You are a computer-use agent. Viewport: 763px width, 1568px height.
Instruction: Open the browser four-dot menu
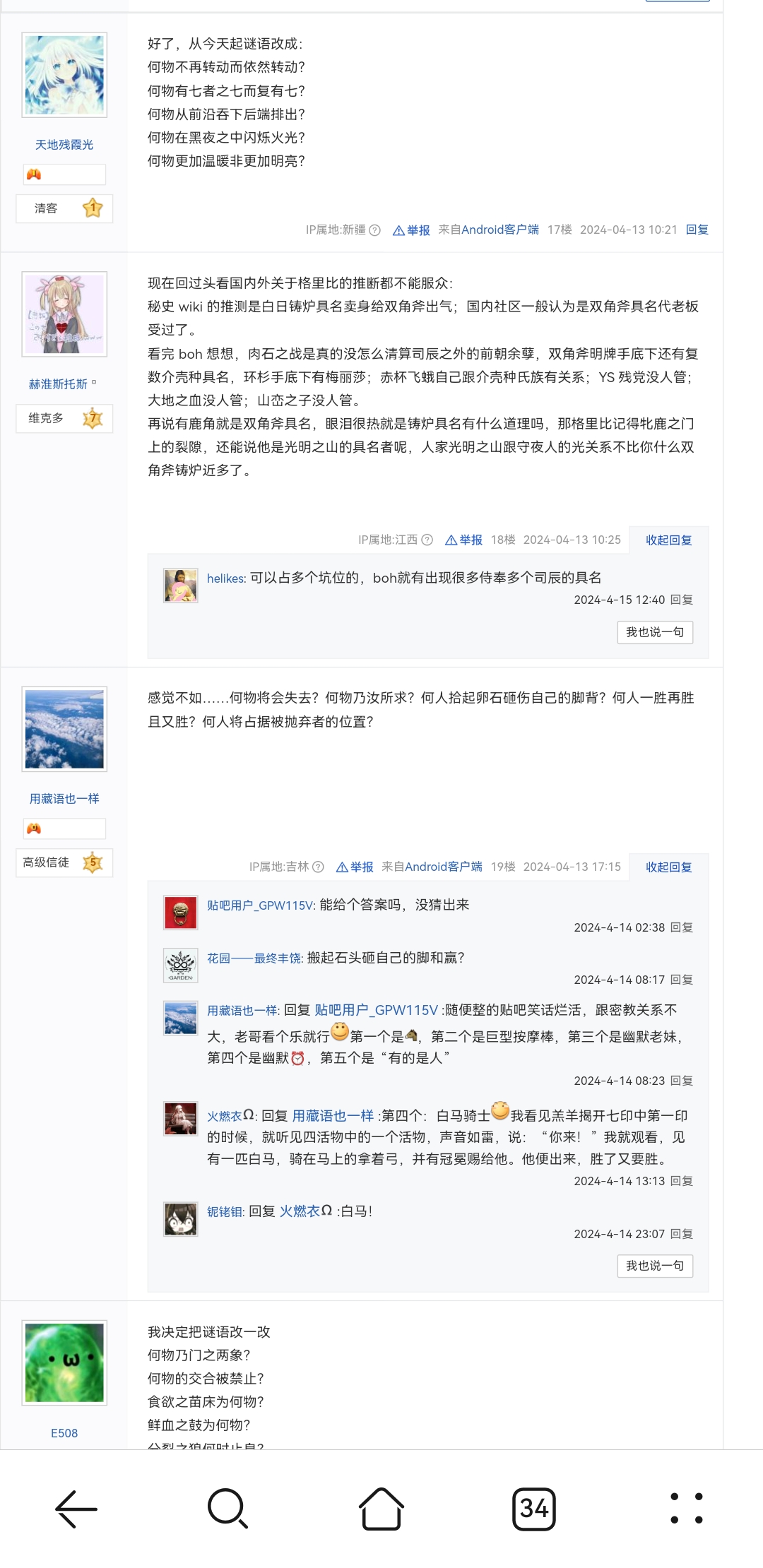point(687,1509)
